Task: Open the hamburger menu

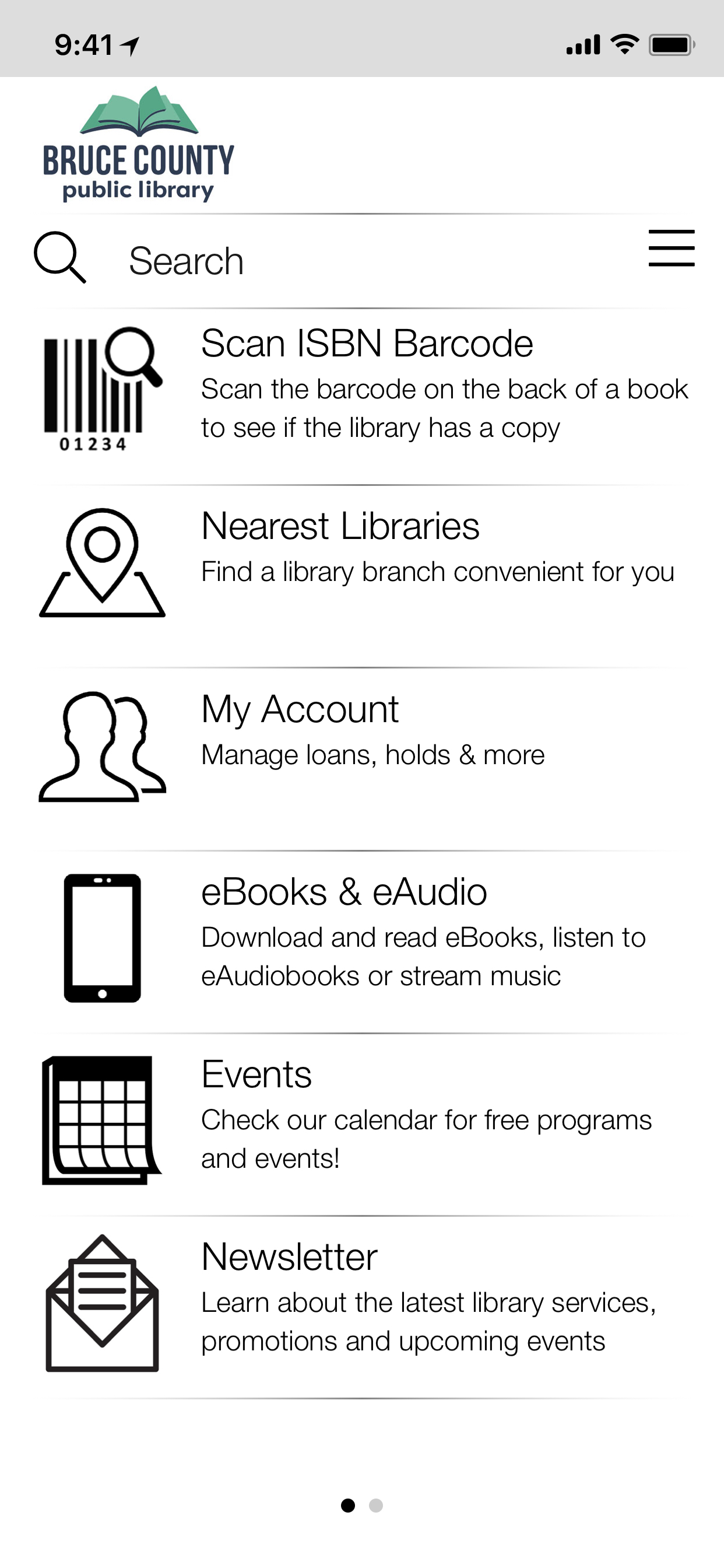Action: tap(671, 249)
